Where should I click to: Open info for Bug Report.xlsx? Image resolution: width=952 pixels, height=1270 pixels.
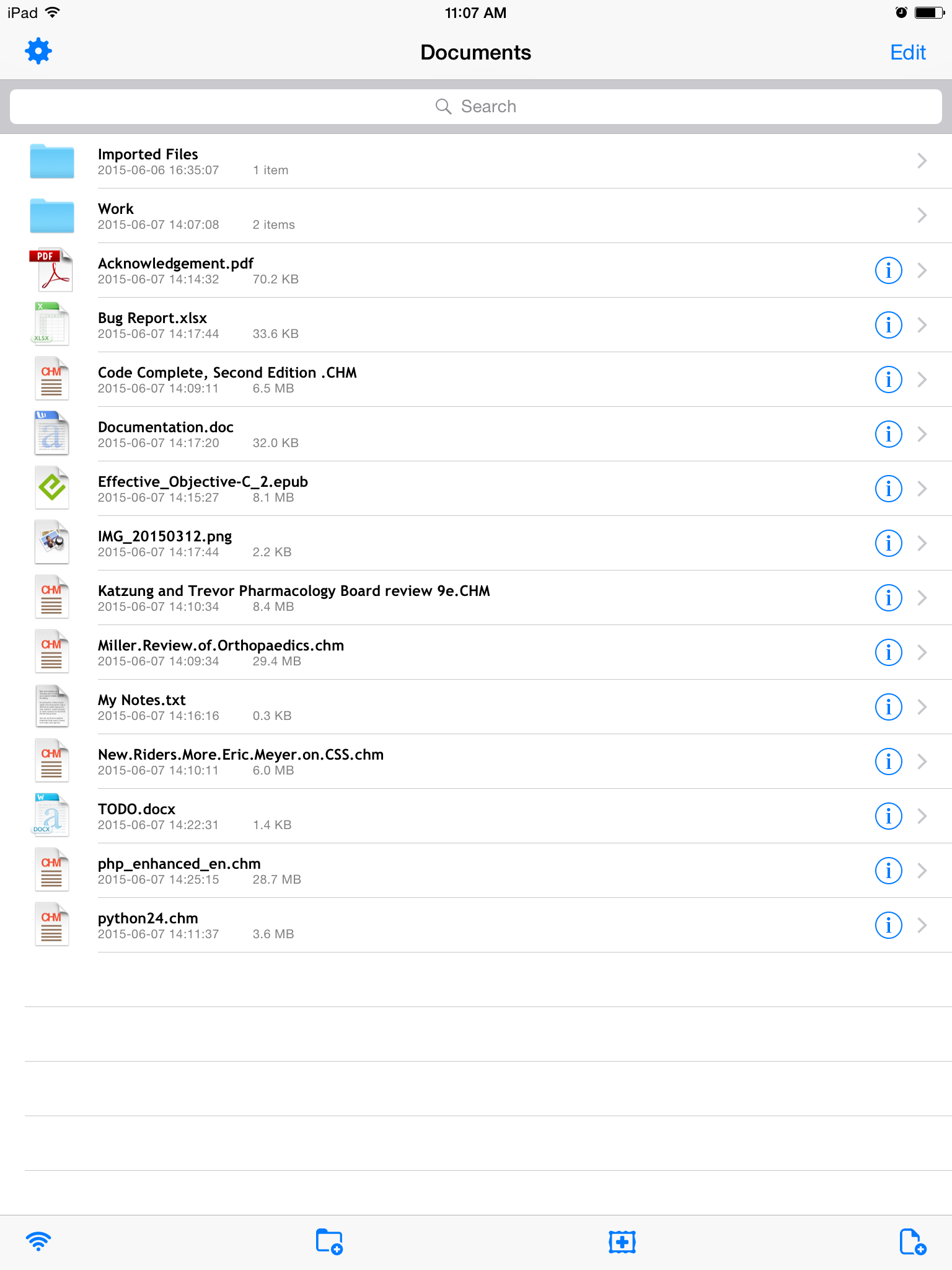click(888, 324)
